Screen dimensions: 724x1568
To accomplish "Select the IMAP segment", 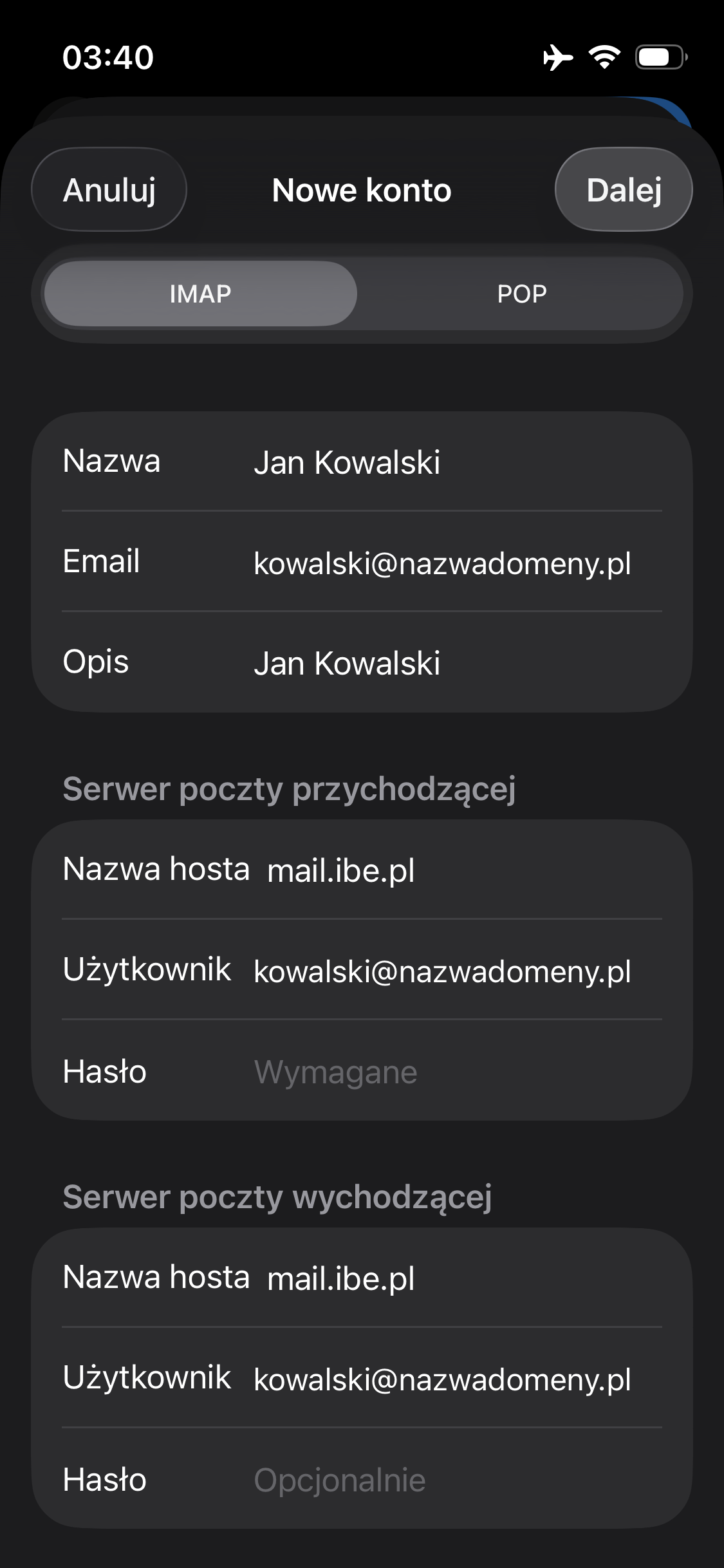I will click(200, 294).
